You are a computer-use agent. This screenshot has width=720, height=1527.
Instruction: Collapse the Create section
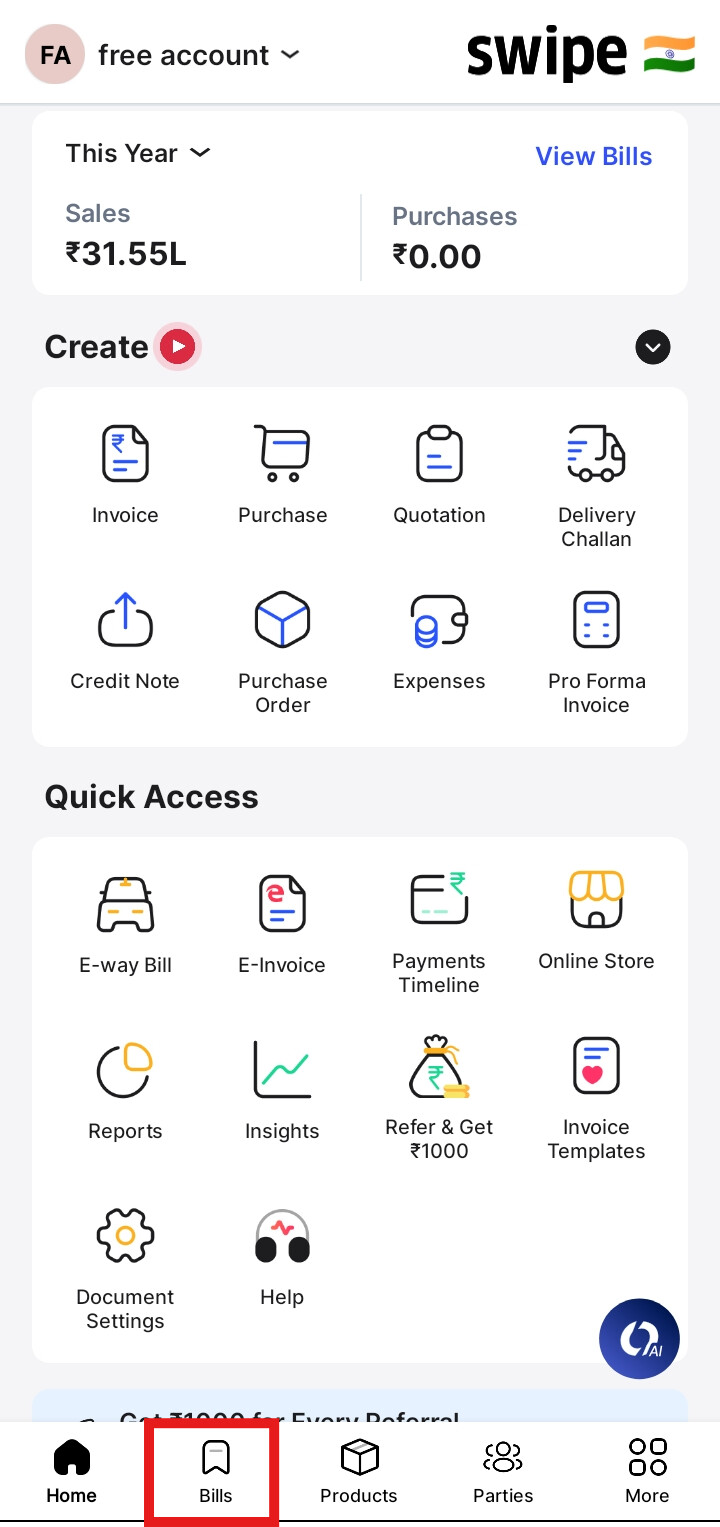coord(653,347)
